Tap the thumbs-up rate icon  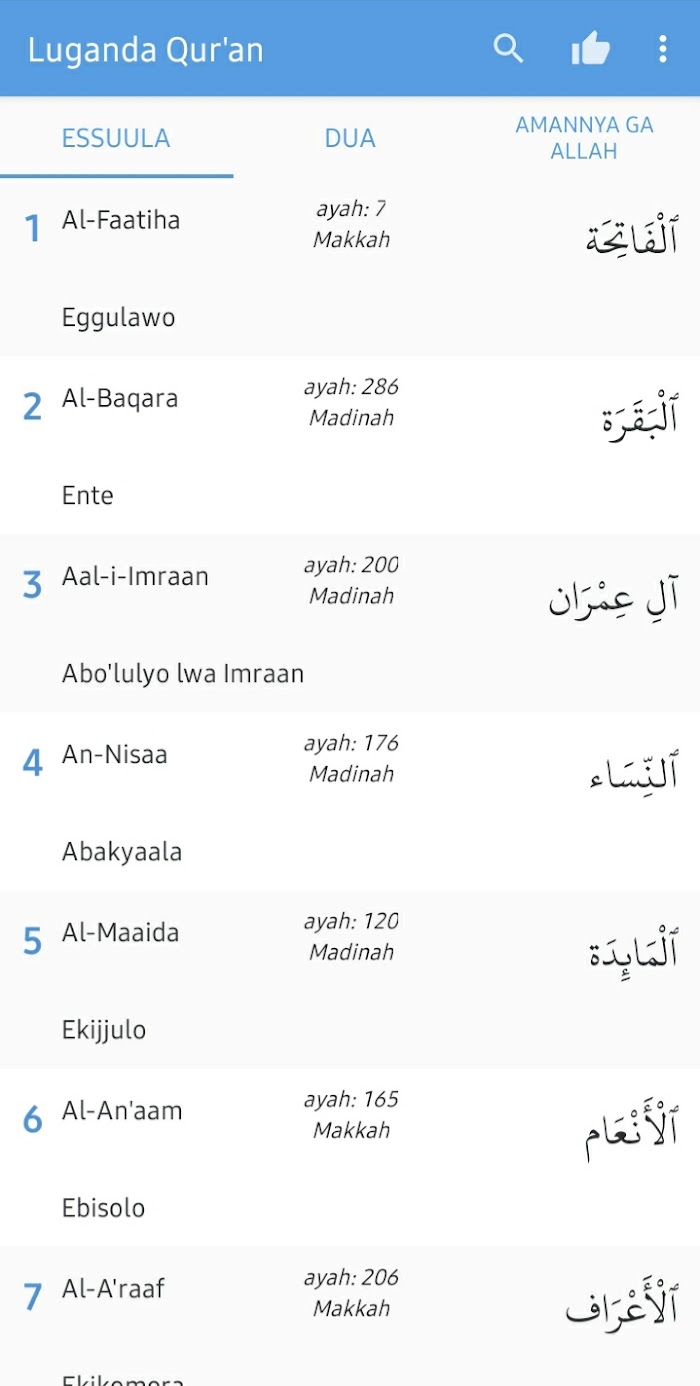[x=590, y=48]
